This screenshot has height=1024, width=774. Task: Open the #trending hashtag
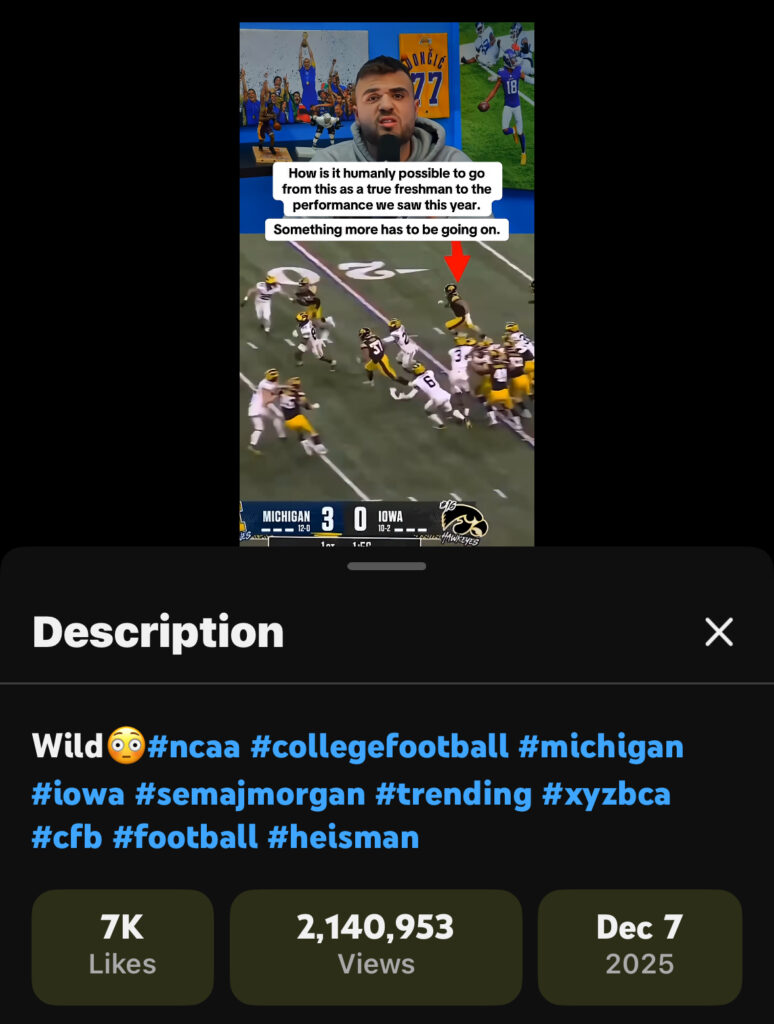[x=453, y=794]
